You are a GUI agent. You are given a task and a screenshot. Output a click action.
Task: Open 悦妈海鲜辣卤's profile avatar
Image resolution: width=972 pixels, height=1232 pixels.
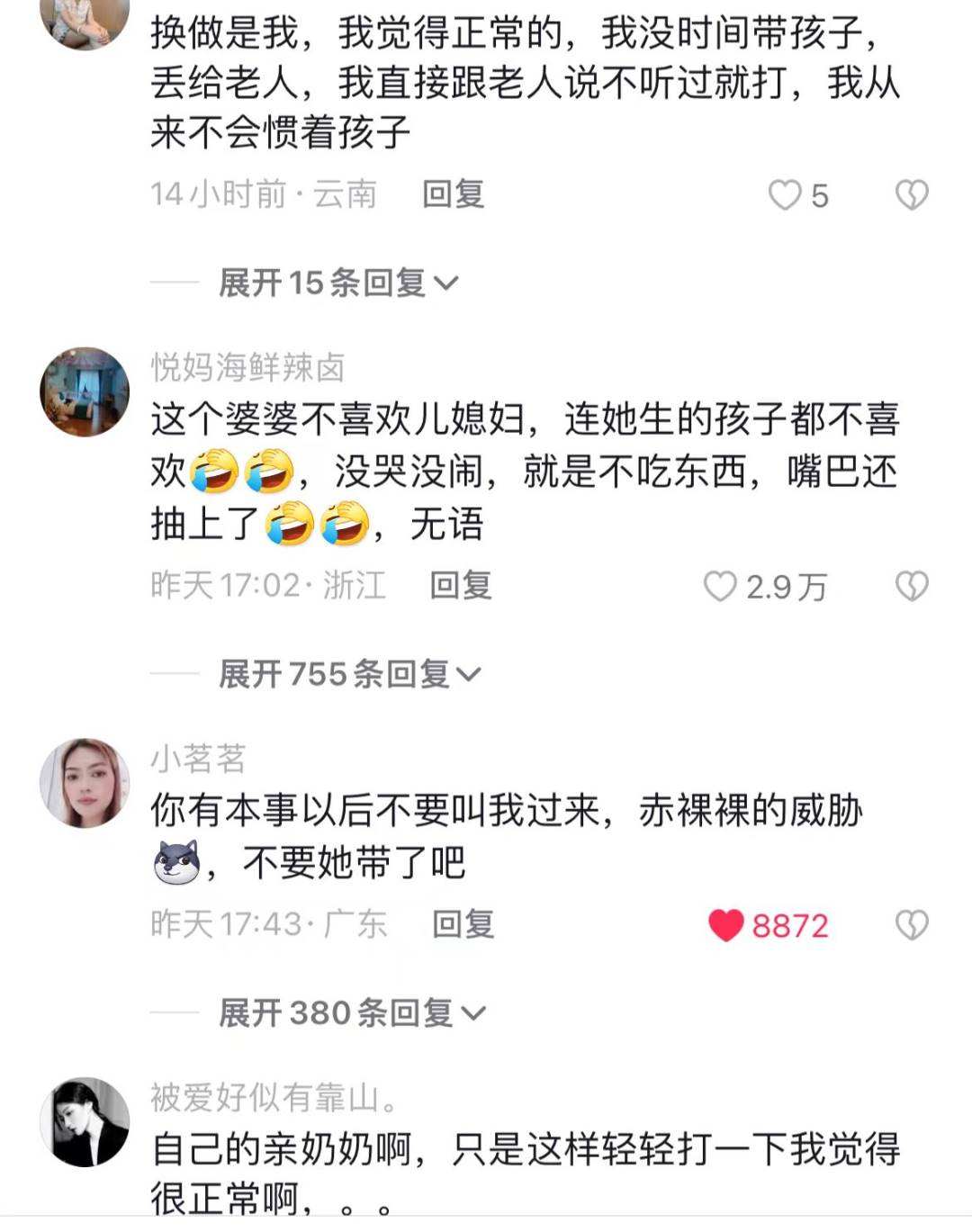[85, 392]
